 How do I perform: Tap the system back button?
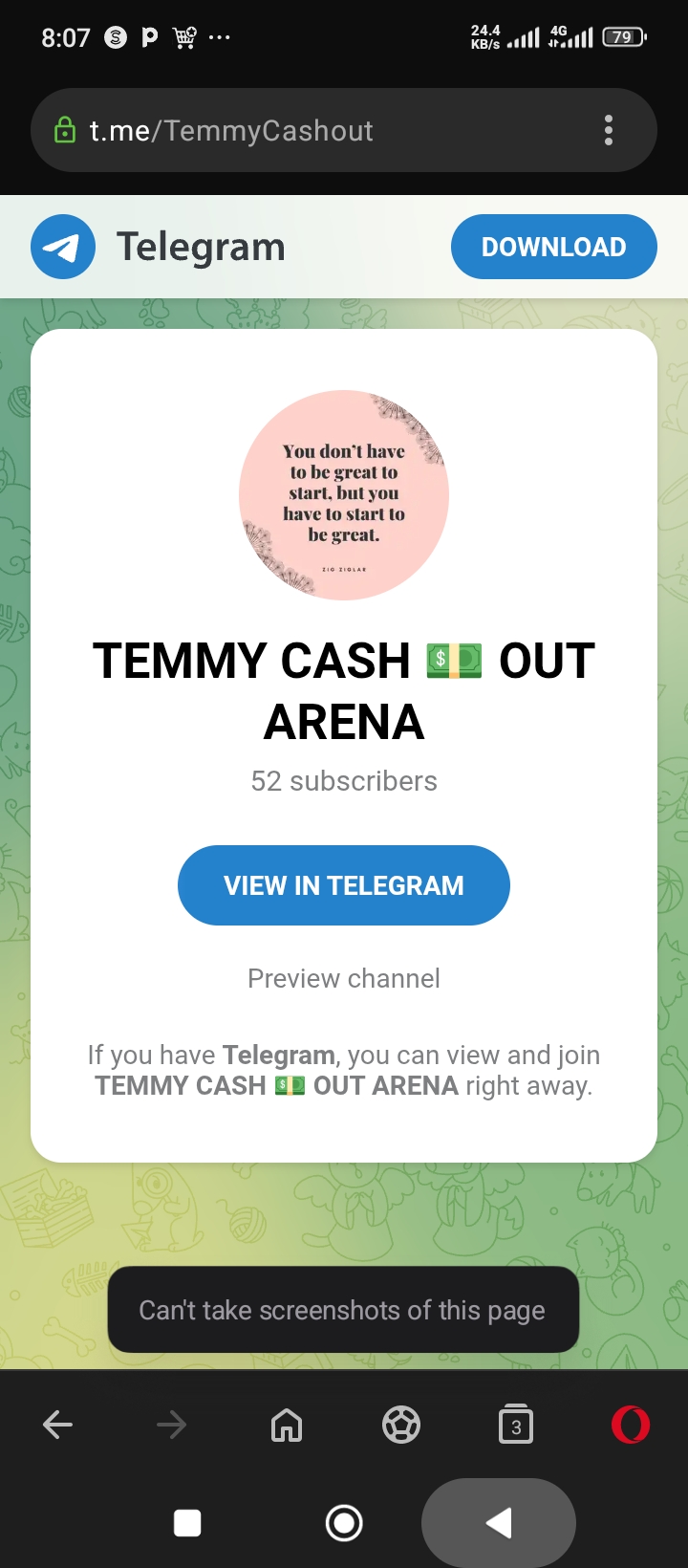499,1522
